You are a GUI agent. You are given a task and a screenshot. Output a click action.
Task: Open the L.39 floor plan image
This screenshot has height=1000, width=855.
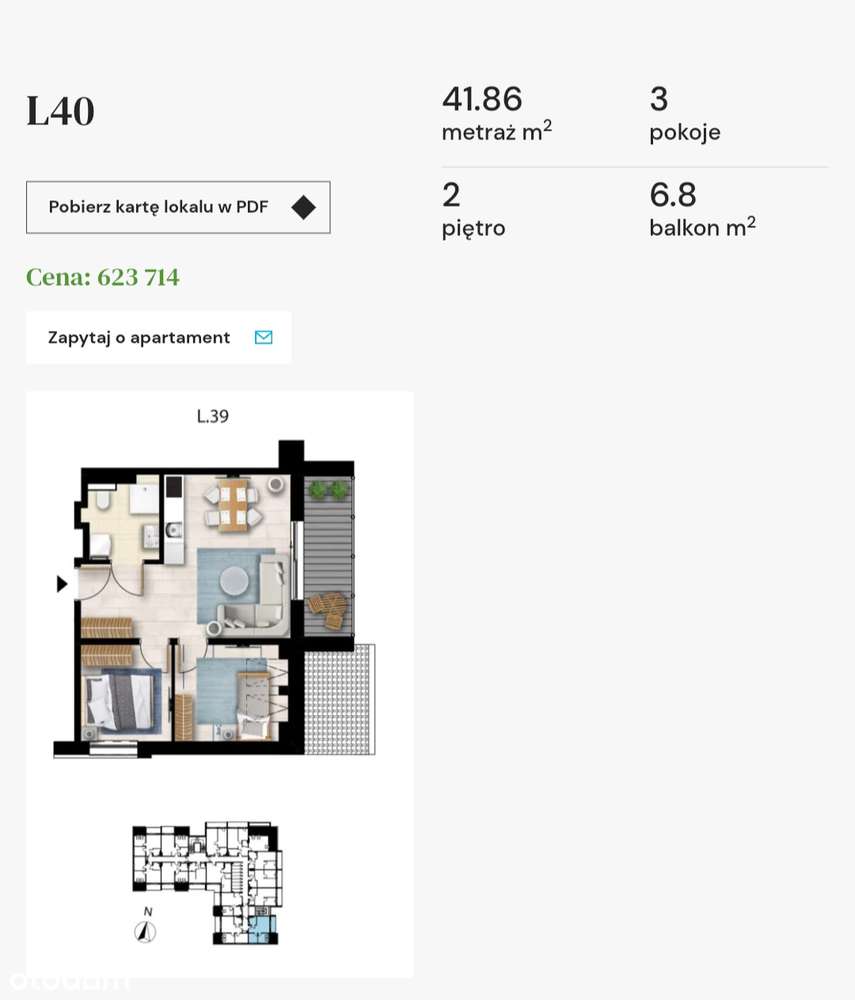(218, 598)
